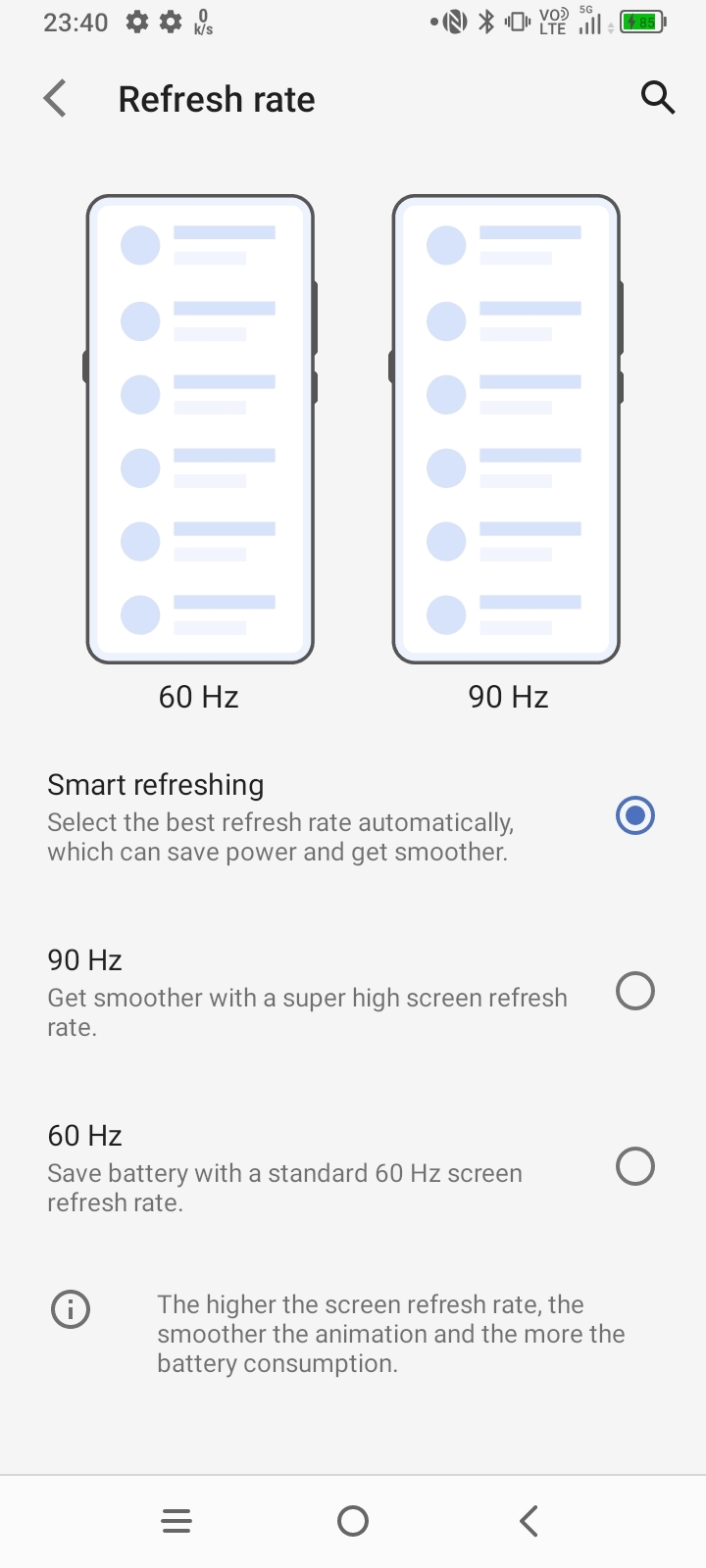The image size is (706, 1568).
Task: Go back from Refresh rate settings
Action: (55, 99)
